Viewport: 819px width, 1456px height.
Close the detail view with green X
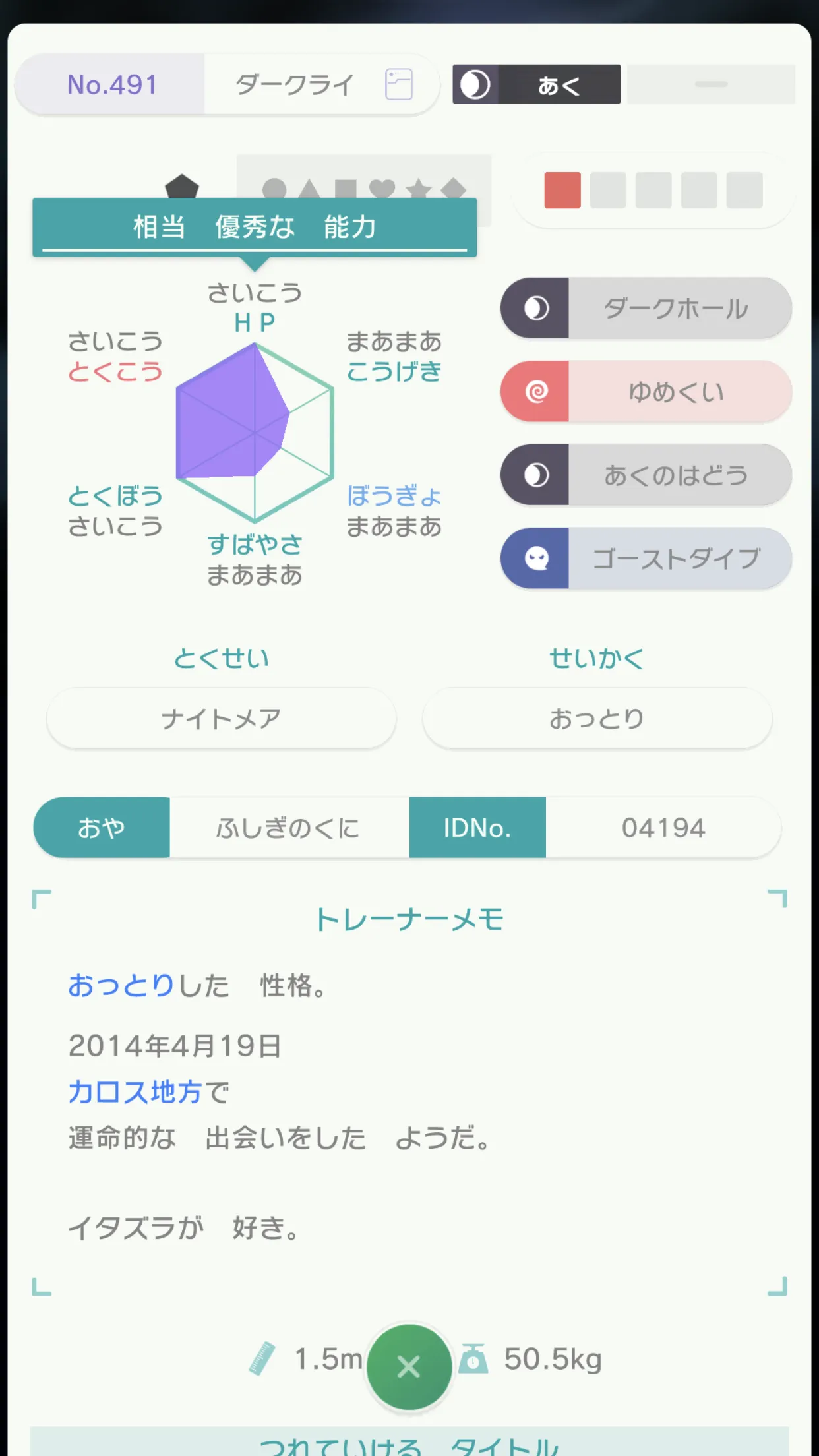[409, 1366]
